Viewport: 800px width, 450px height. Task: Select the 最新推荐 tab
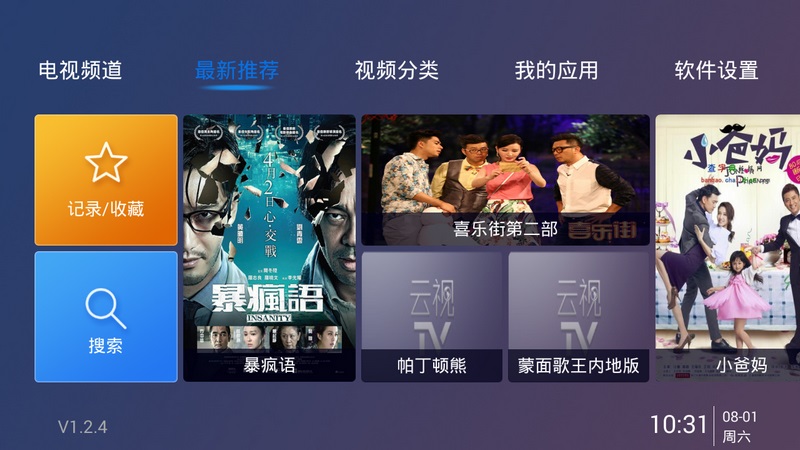pyautogui.click(x=237, y=71)
